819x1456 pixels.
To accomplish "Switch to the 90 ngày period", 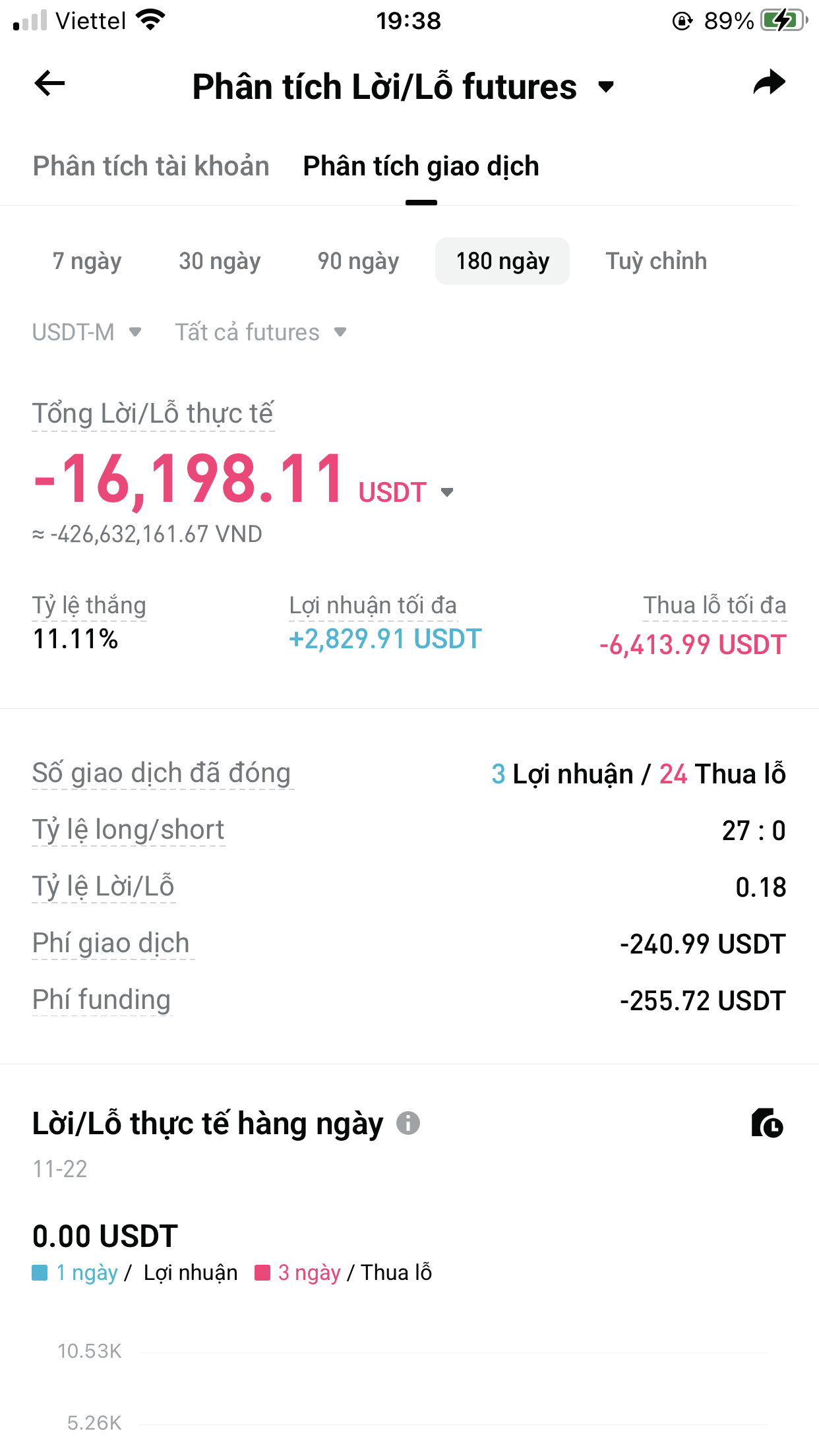I will tap(358, 261).
